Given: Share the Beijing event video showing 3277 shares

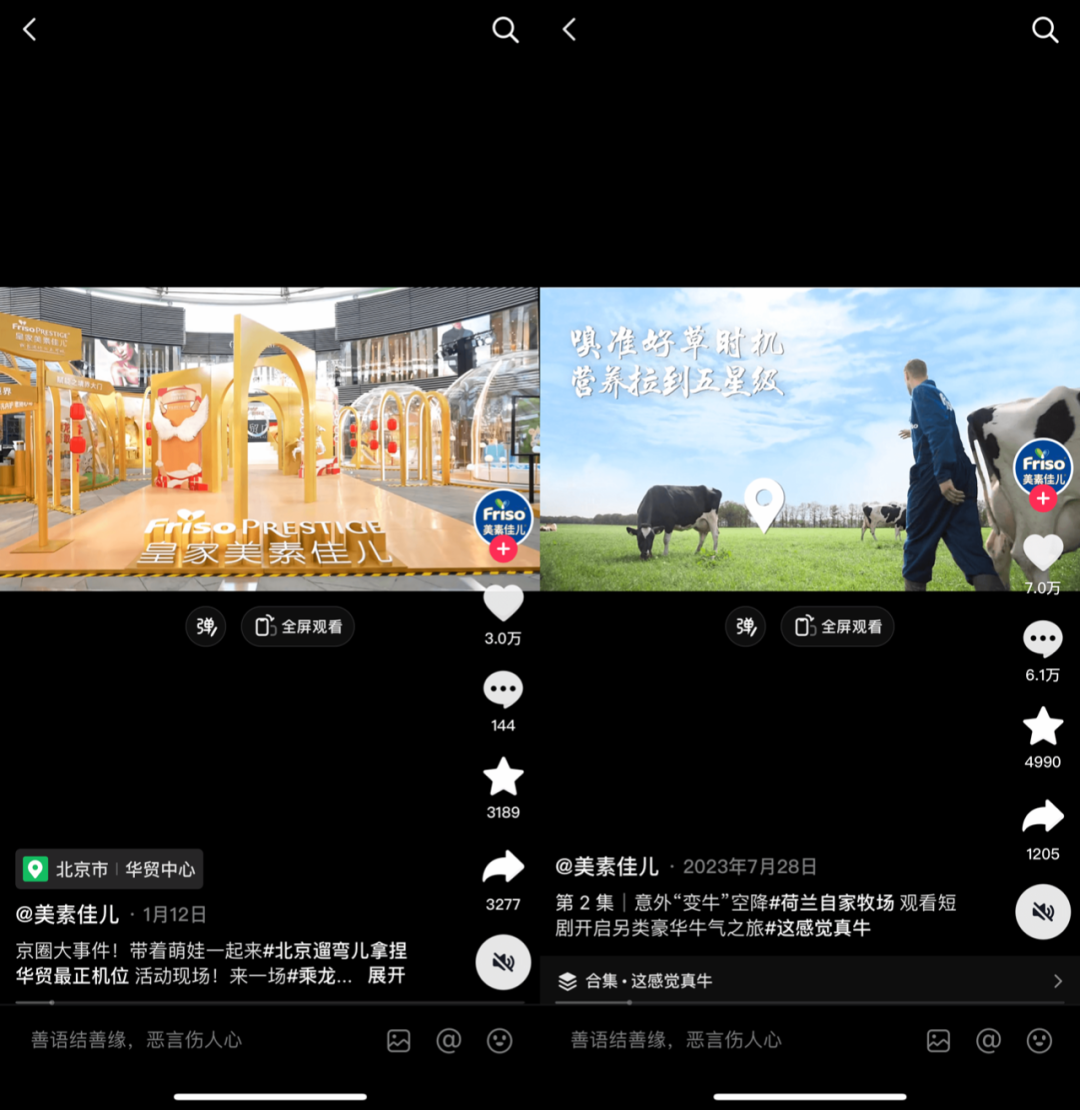Looking at the screenshot, I should 503,866.
